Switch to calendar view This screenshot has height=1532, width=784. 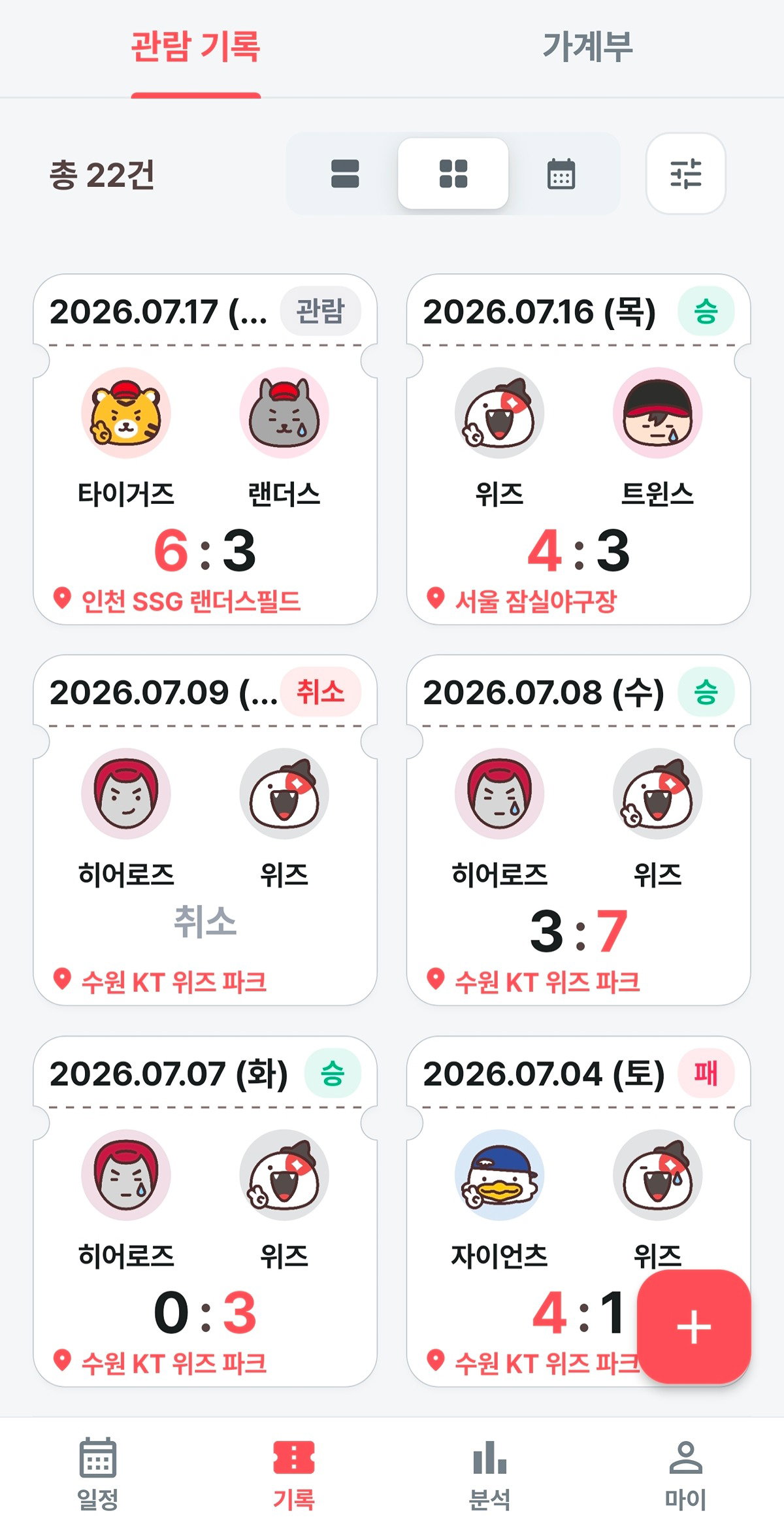[561, 174]
